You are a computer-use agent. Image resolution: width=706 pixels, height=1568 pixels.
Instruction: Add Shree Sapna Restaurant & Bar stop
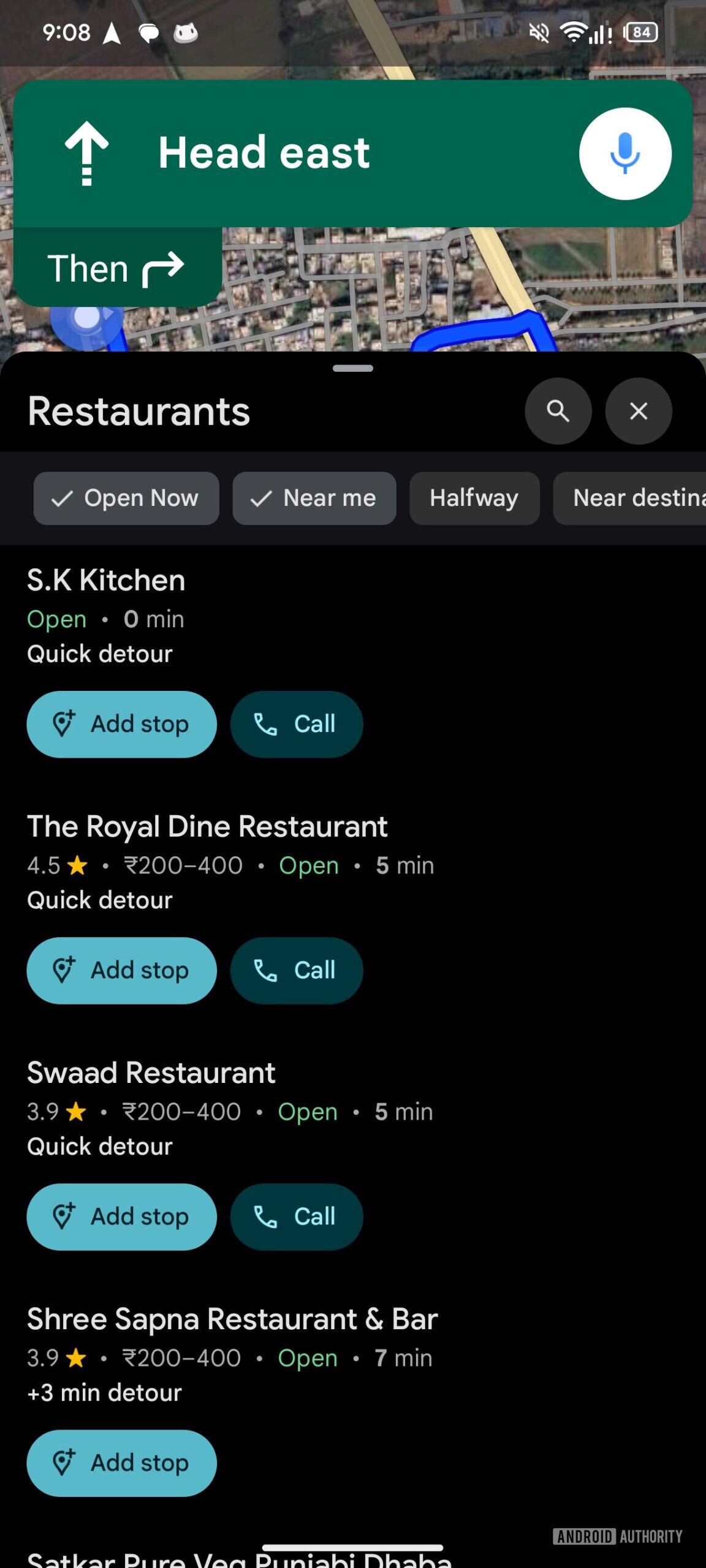coord(121,1463)
